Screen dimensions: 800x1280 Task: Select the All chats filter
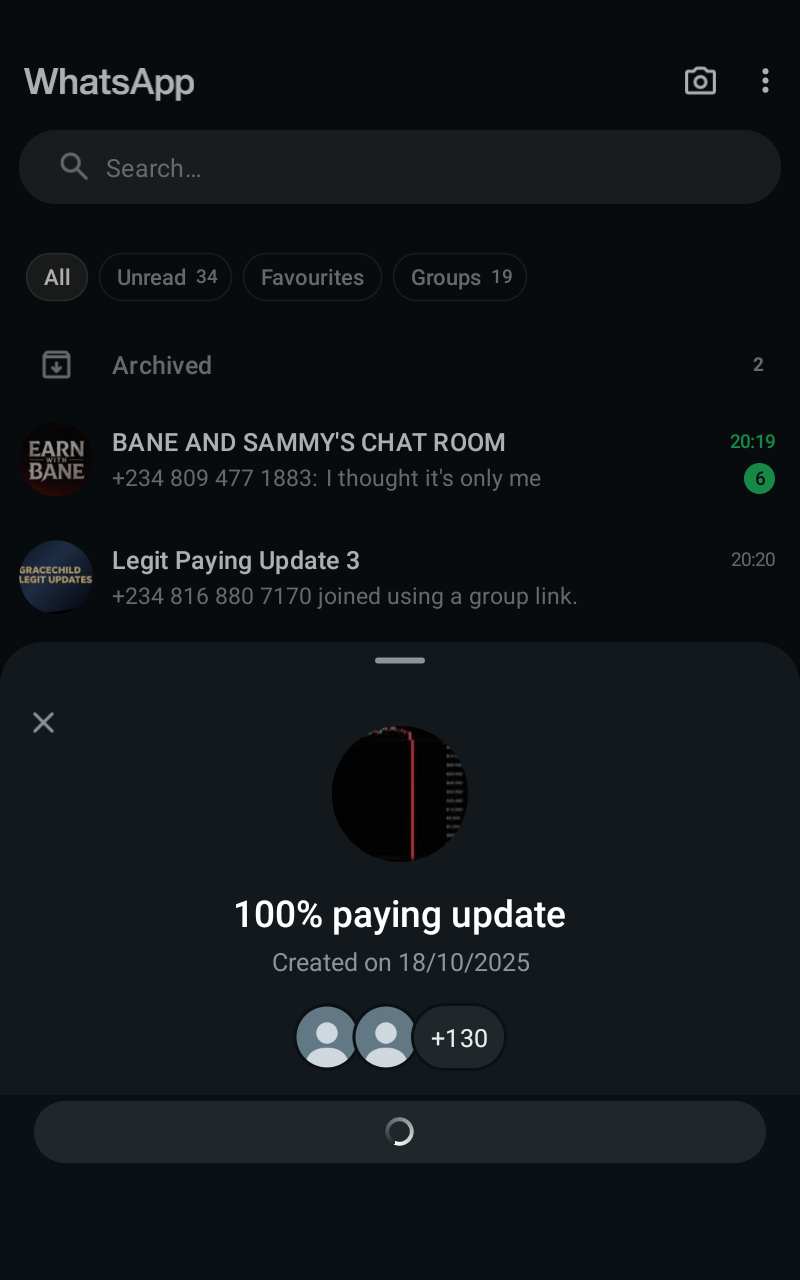point(57,277)
